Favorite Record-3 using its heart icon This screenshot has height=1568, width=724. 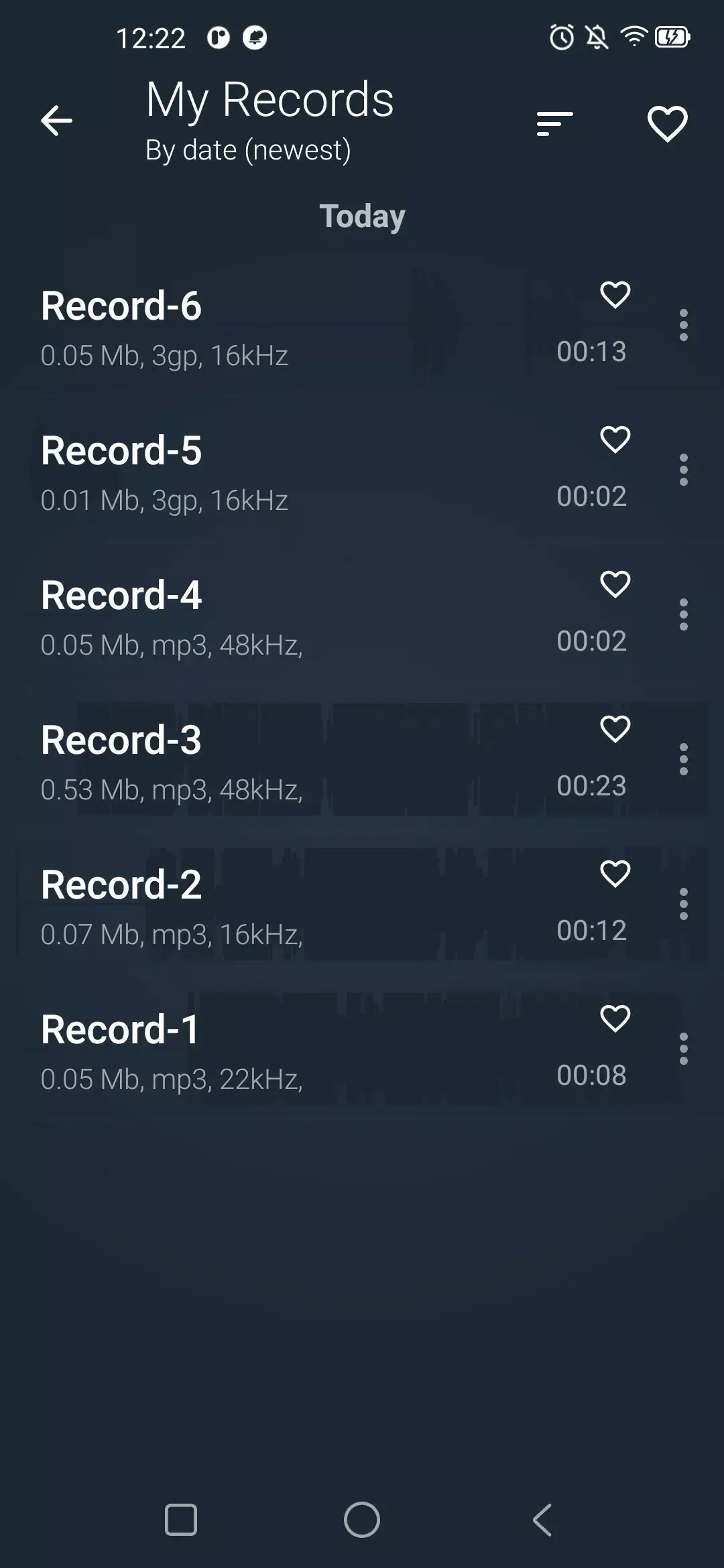[x=615, y=727]
